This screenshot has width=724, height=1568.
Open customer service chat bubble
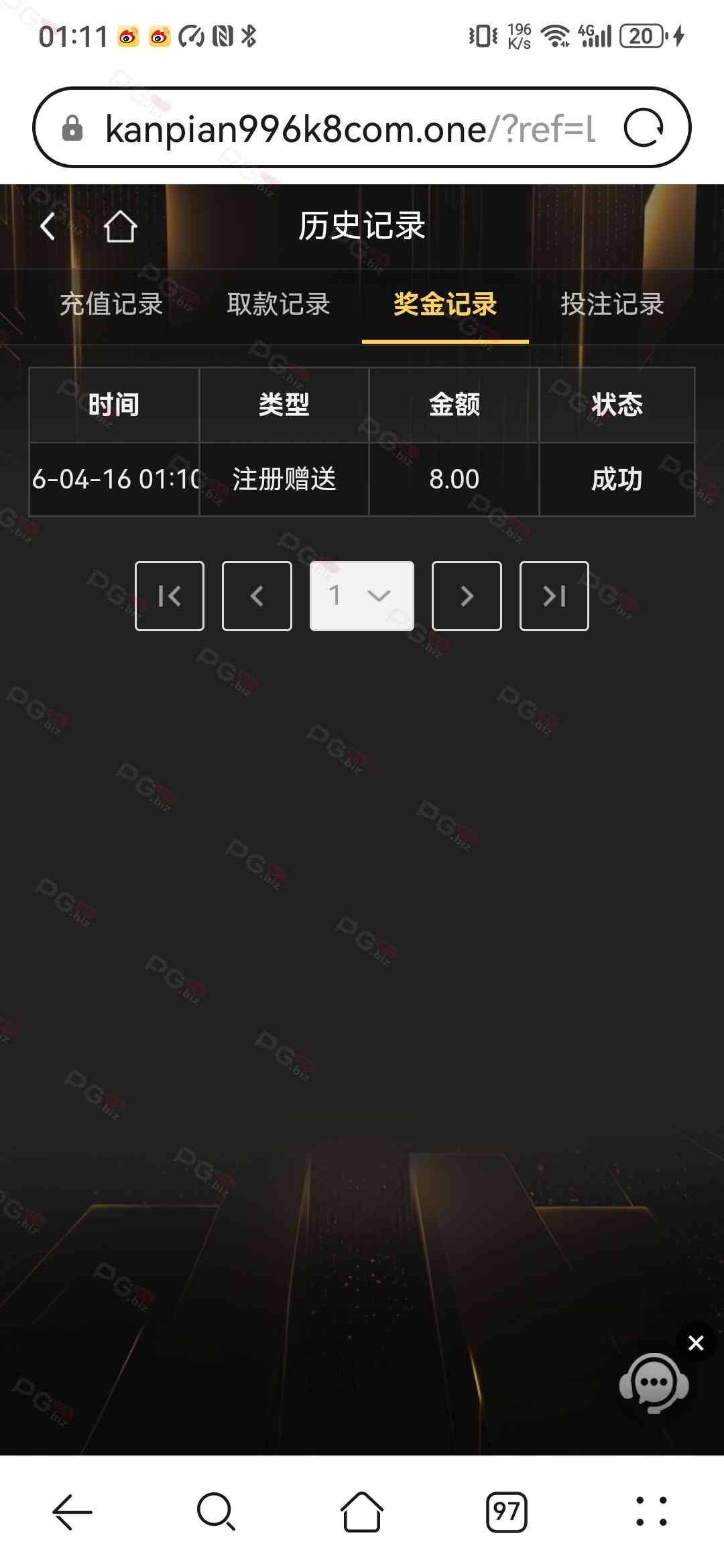(x=654, y=1384)
